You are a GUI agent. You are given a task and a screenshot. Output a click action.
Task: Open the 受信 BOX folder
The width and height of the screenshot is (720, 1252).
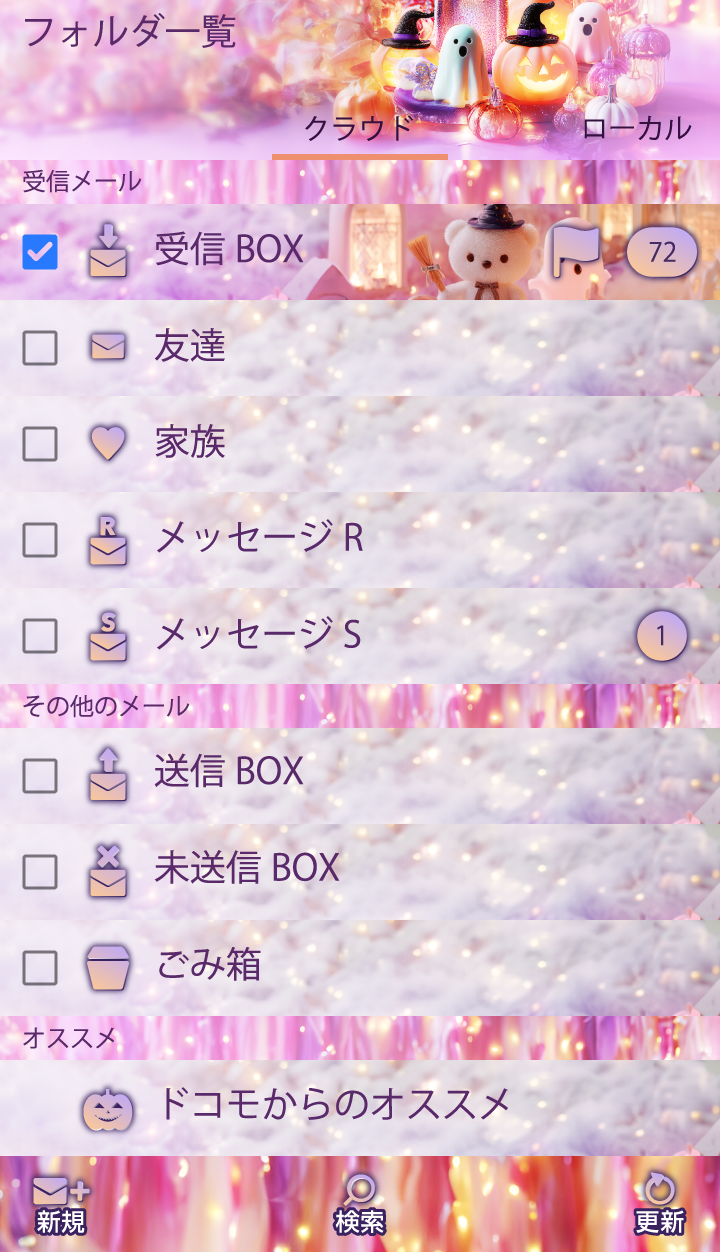[x=229, y=250]
